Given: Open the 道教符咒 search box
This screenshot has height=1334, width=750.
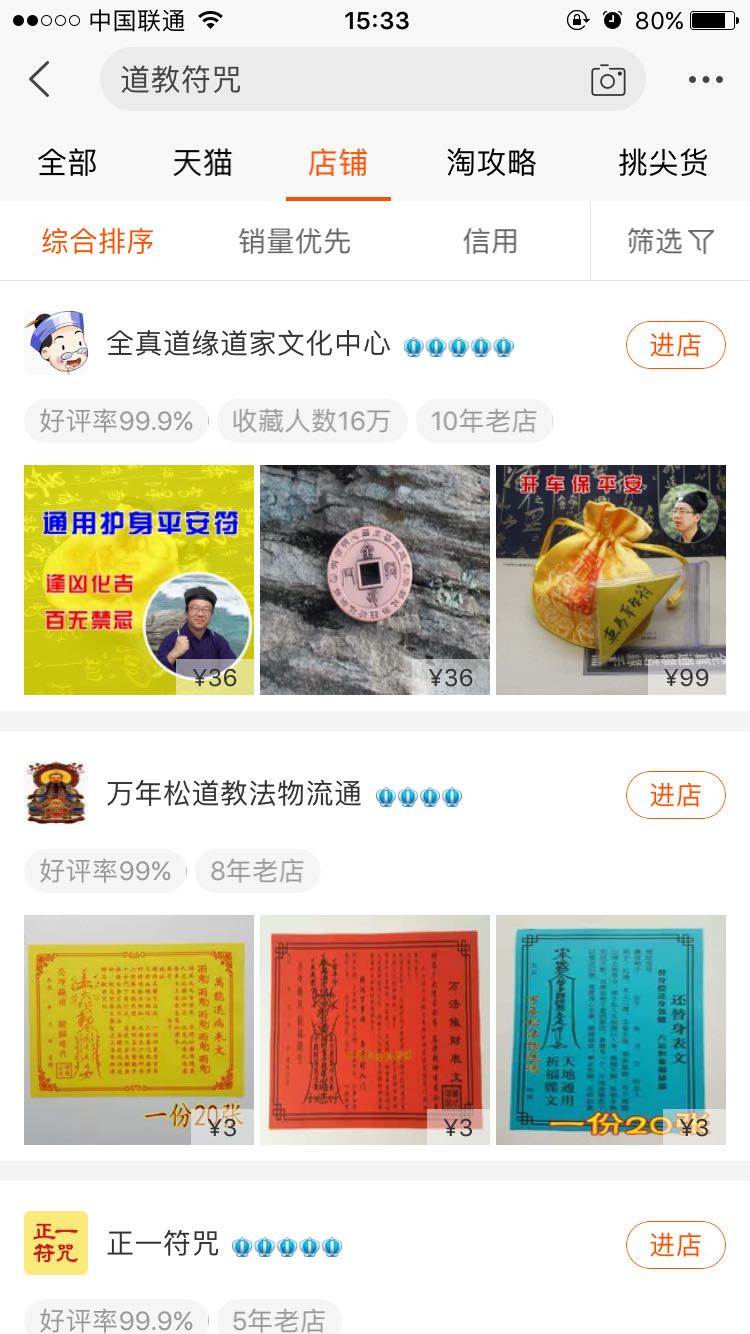Looking at the screenshot, I should [x=340, y=80].
